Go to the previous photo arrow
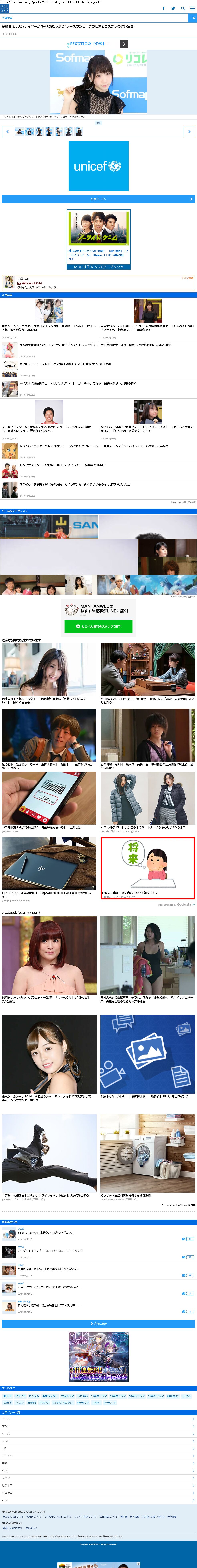This screenshot has height=1568, width=197. tap(7, 132)
